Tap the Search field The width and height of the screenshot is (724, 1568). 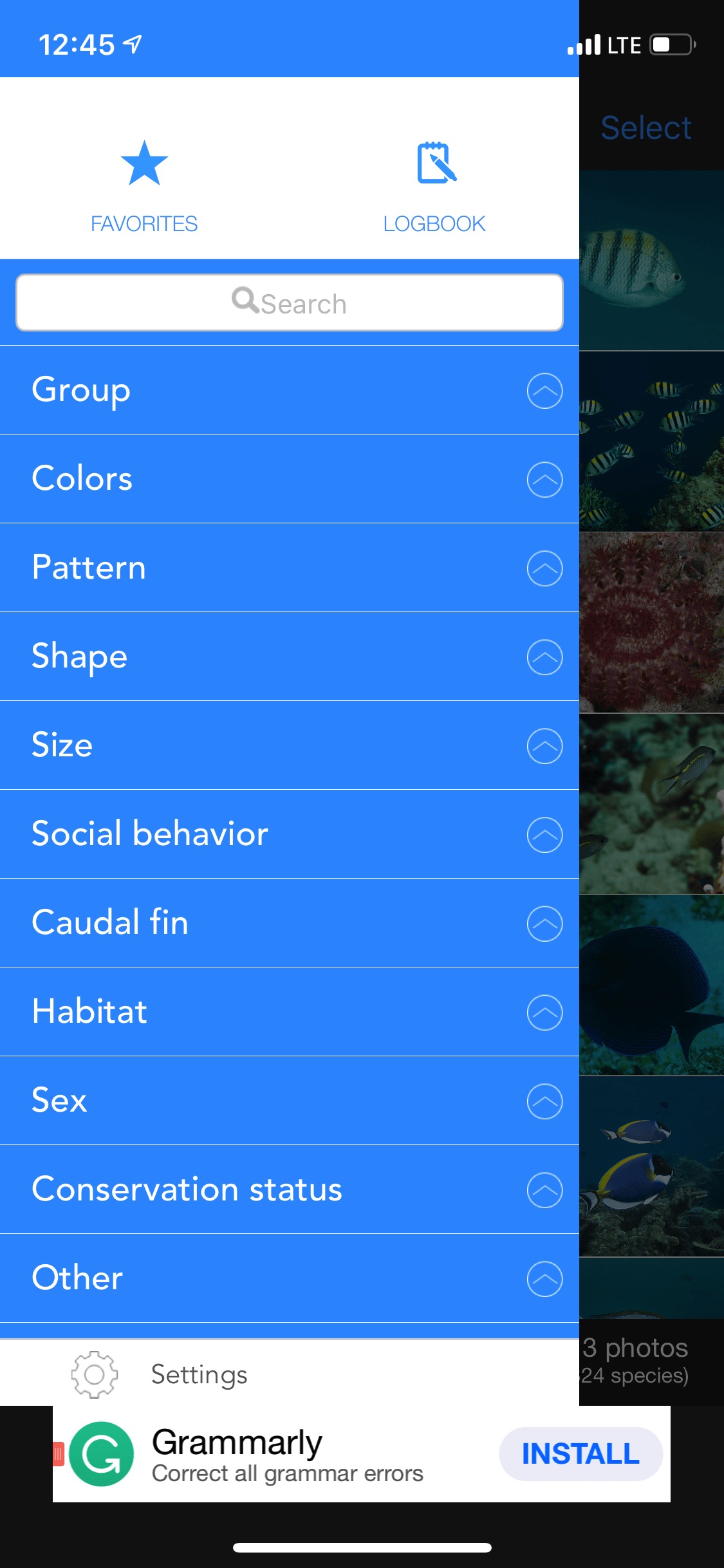[x=290, y=303]
